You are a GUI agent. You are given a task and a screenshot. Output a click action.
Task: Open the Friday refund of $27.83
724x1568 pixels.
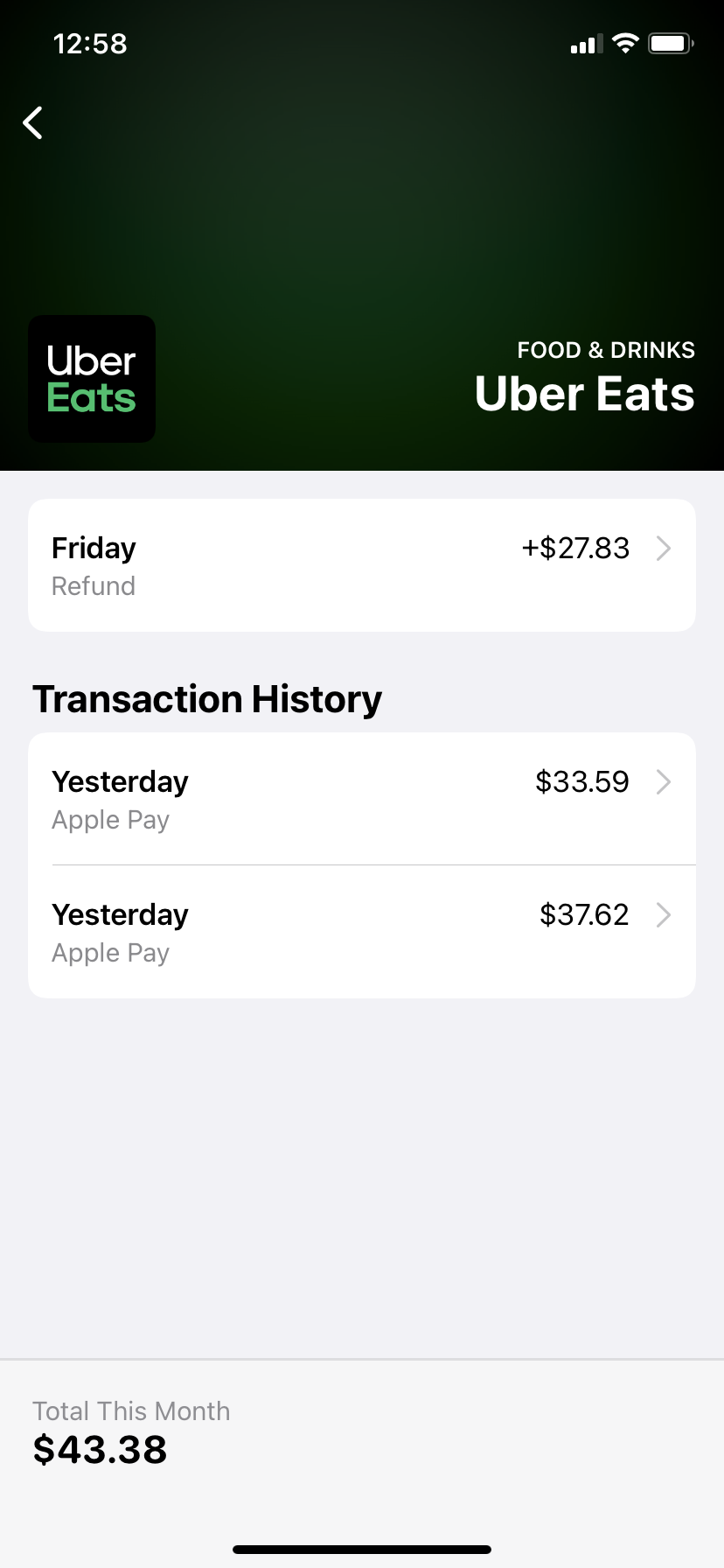(361, 565)
